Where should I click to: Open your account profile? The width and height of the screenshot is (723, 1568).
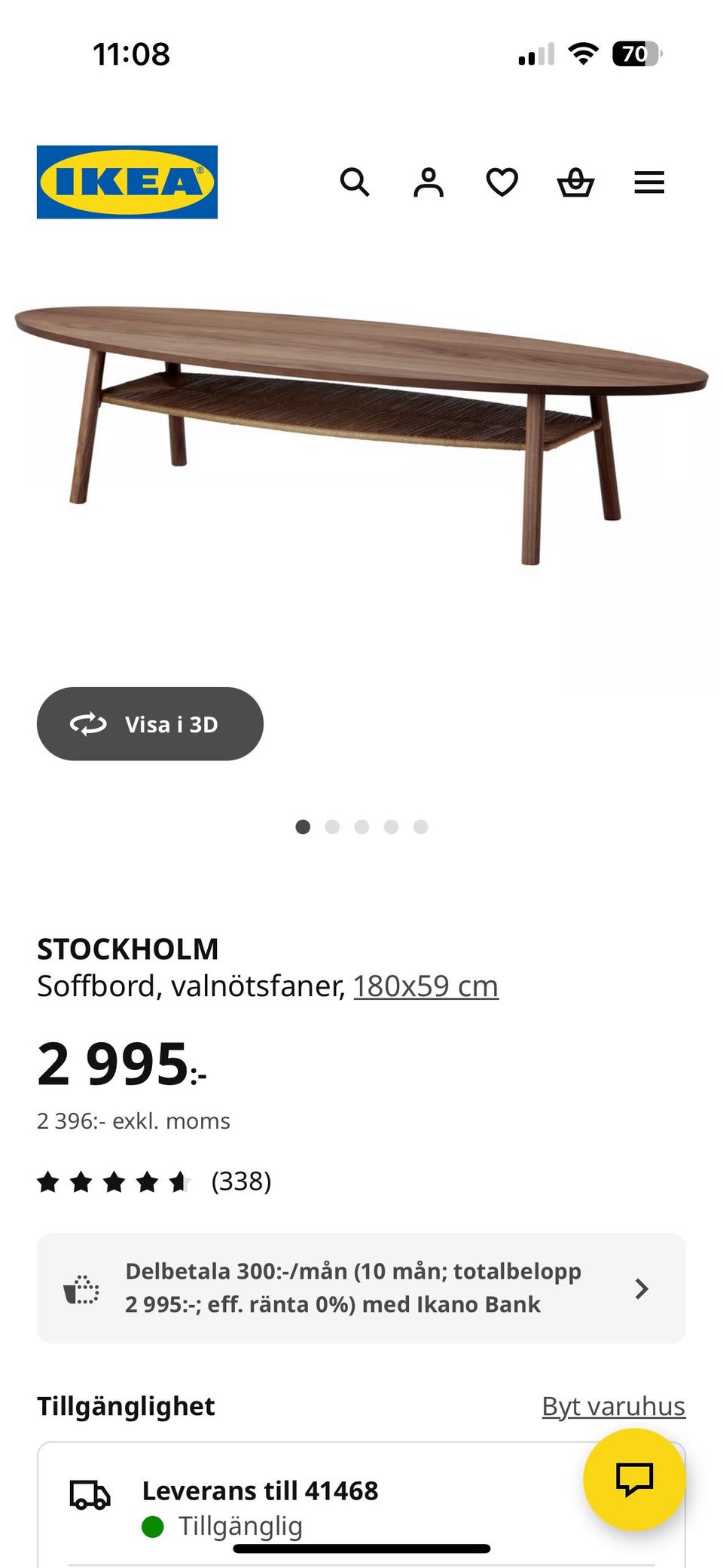(x=428, y=182)
